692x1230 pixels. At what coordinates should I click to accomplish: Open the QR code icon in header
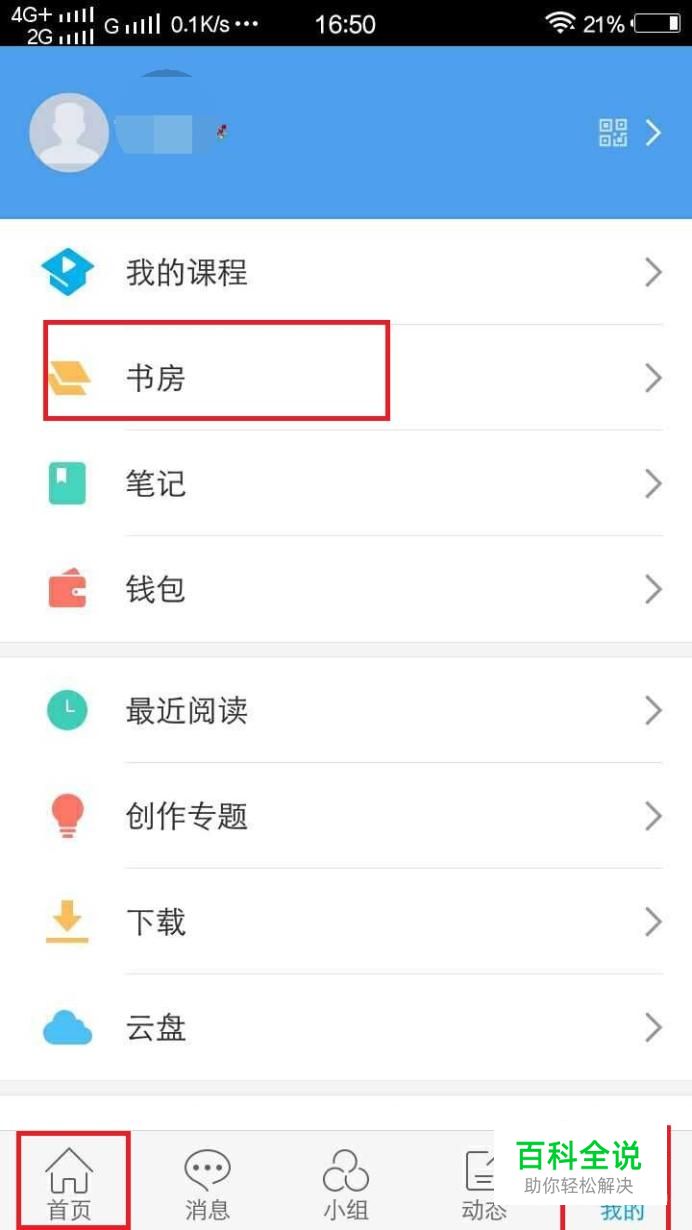(x=613, y=132)
